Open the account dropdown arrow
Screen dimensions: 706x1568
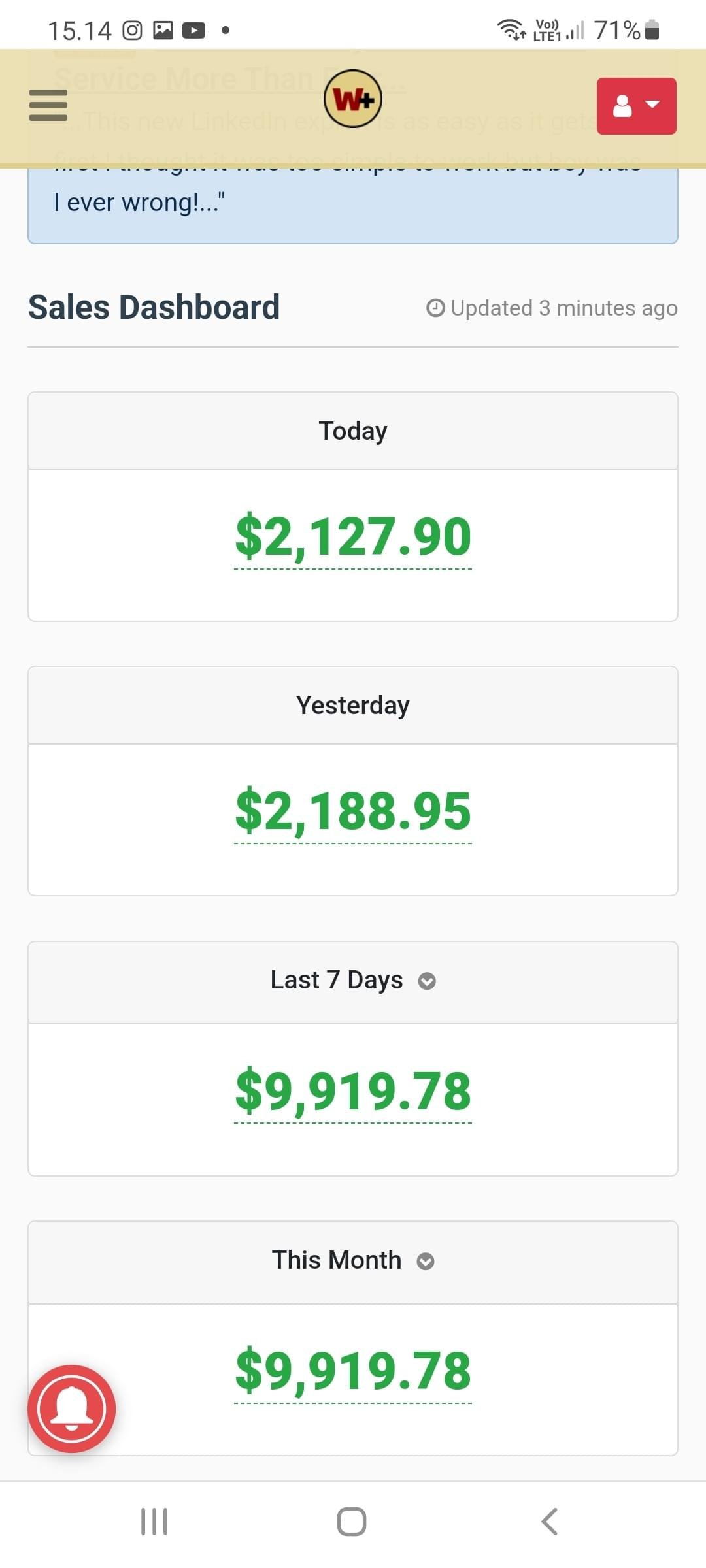[652, 105]
